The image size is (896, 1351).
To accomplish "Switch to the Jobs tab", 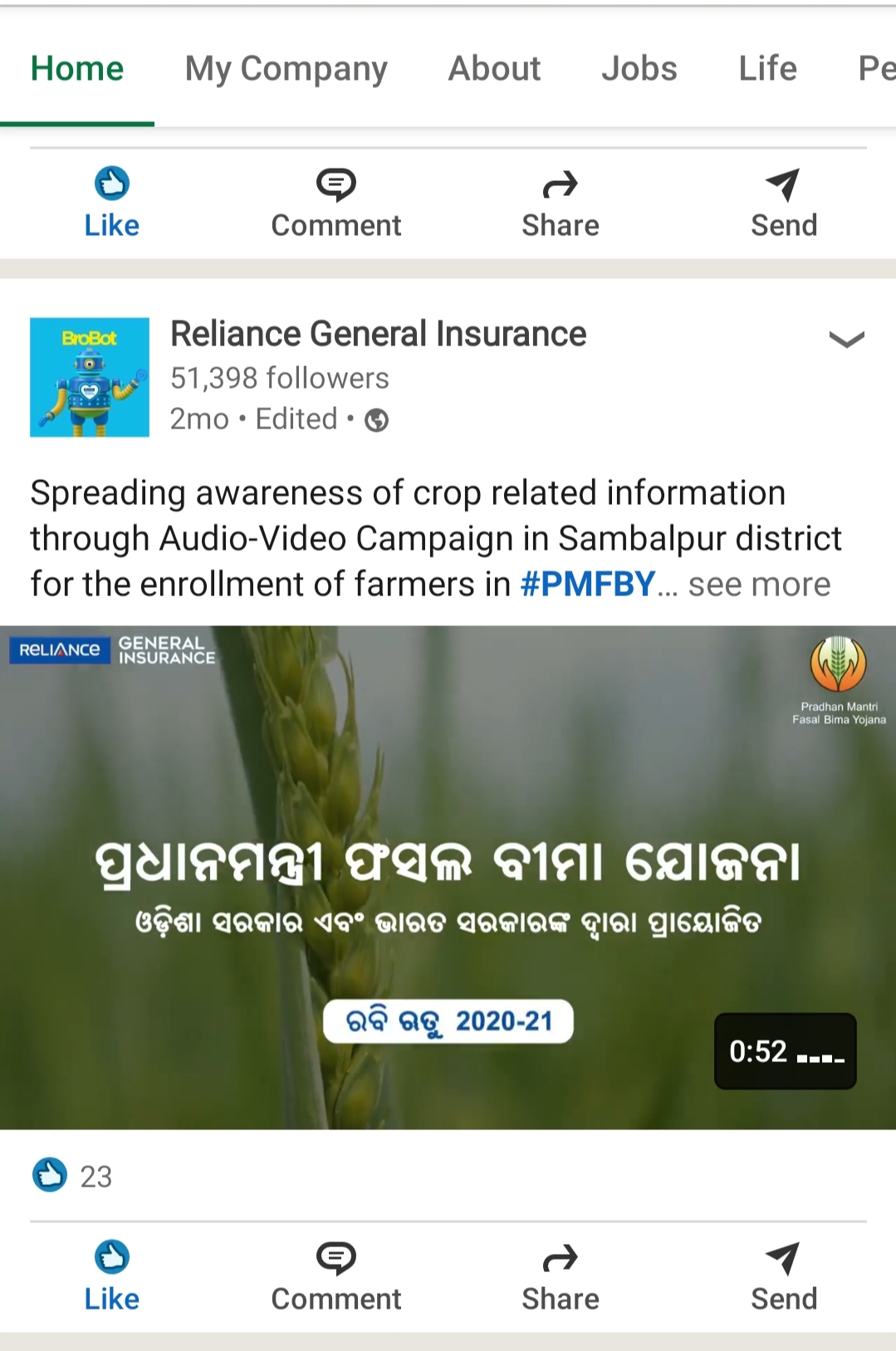I will [x=639, y=69].
